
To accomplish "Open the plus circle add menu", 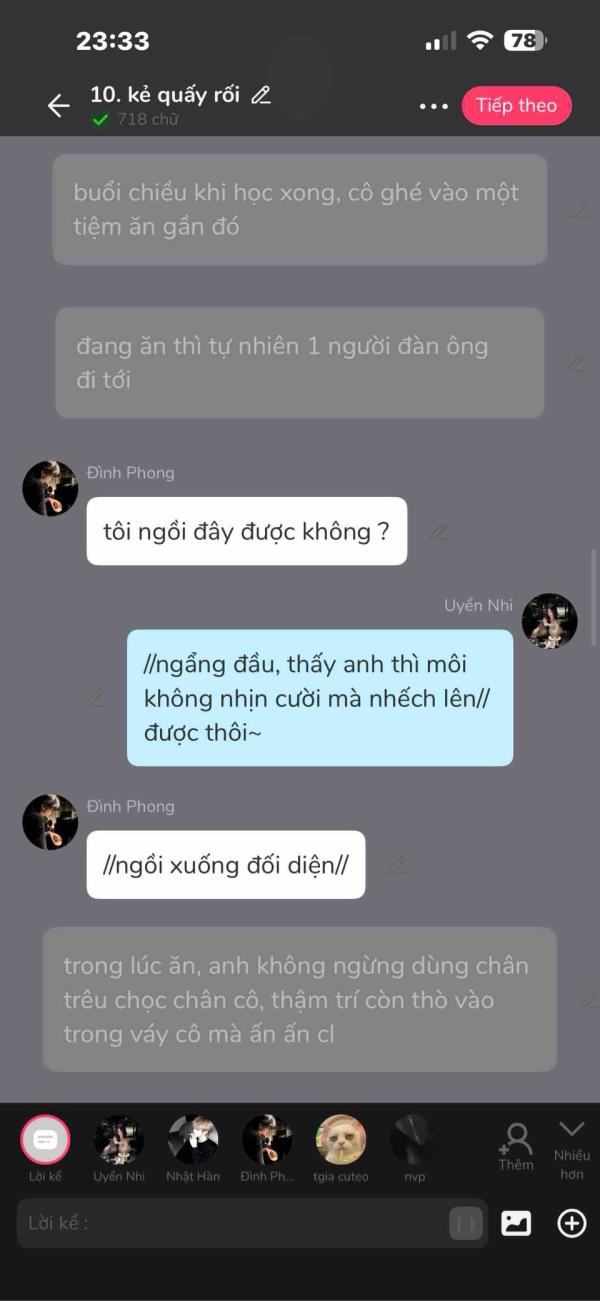I will tap(572, 1223).
